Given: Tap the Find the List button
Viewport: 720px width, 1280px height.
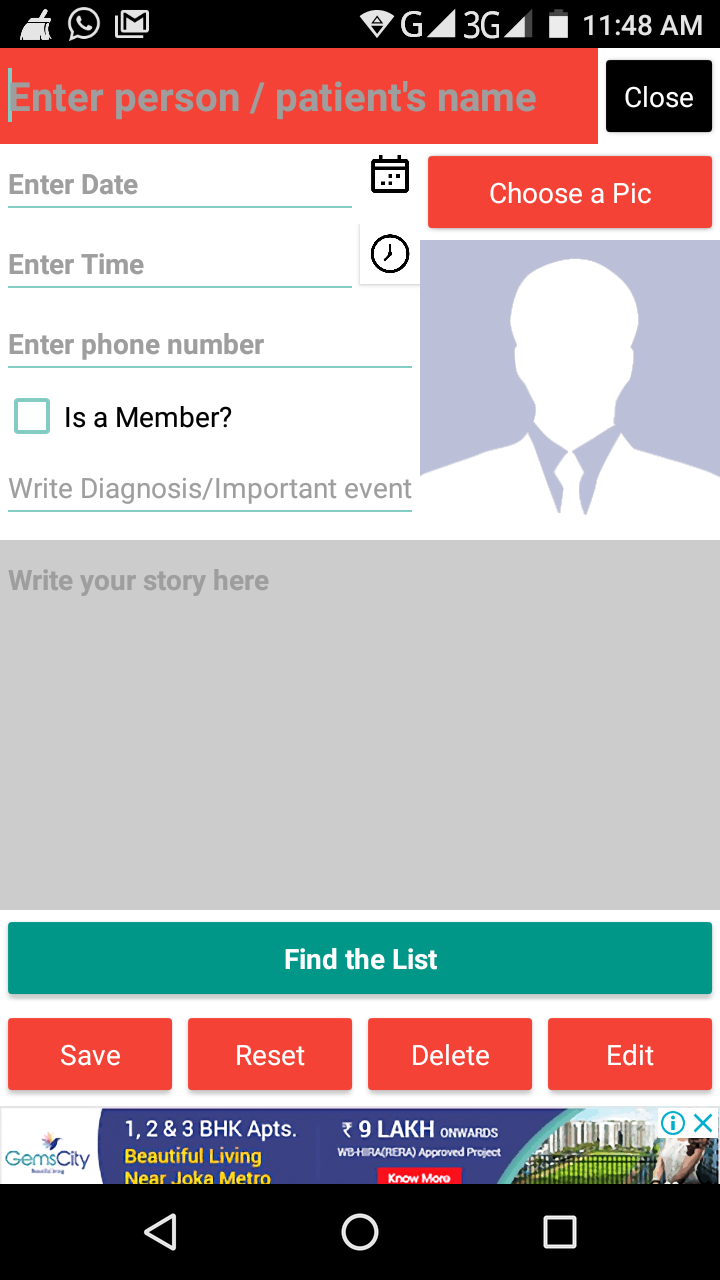Looking at the screenshot, I should pos(360,958).
